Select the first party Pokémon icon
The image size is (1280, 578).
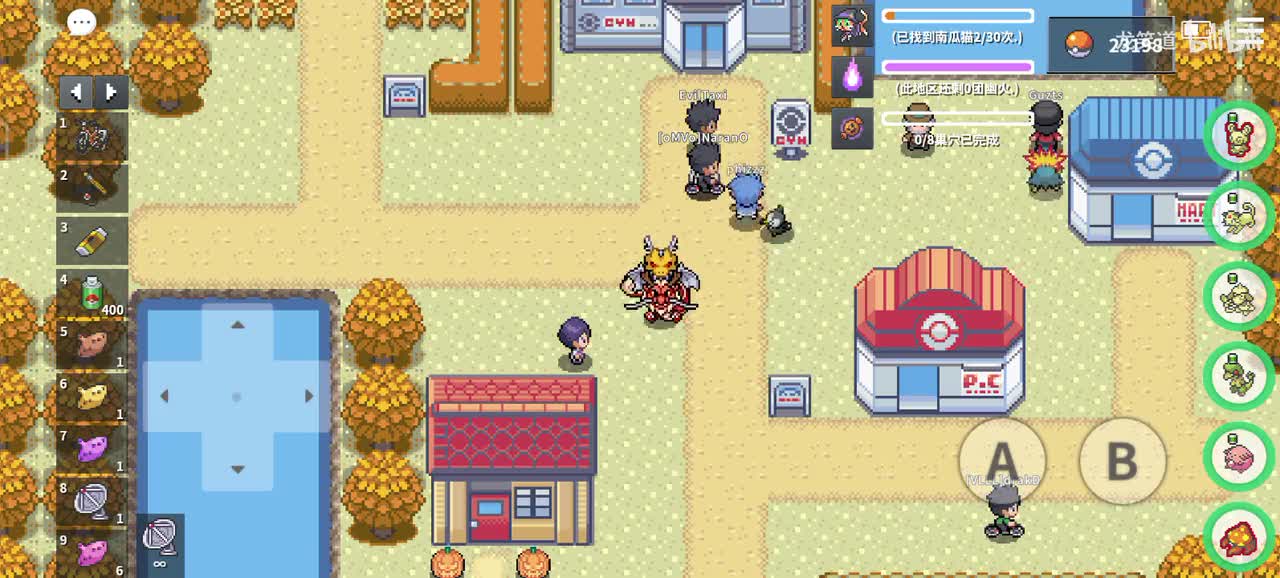[x=1236, y=134]
